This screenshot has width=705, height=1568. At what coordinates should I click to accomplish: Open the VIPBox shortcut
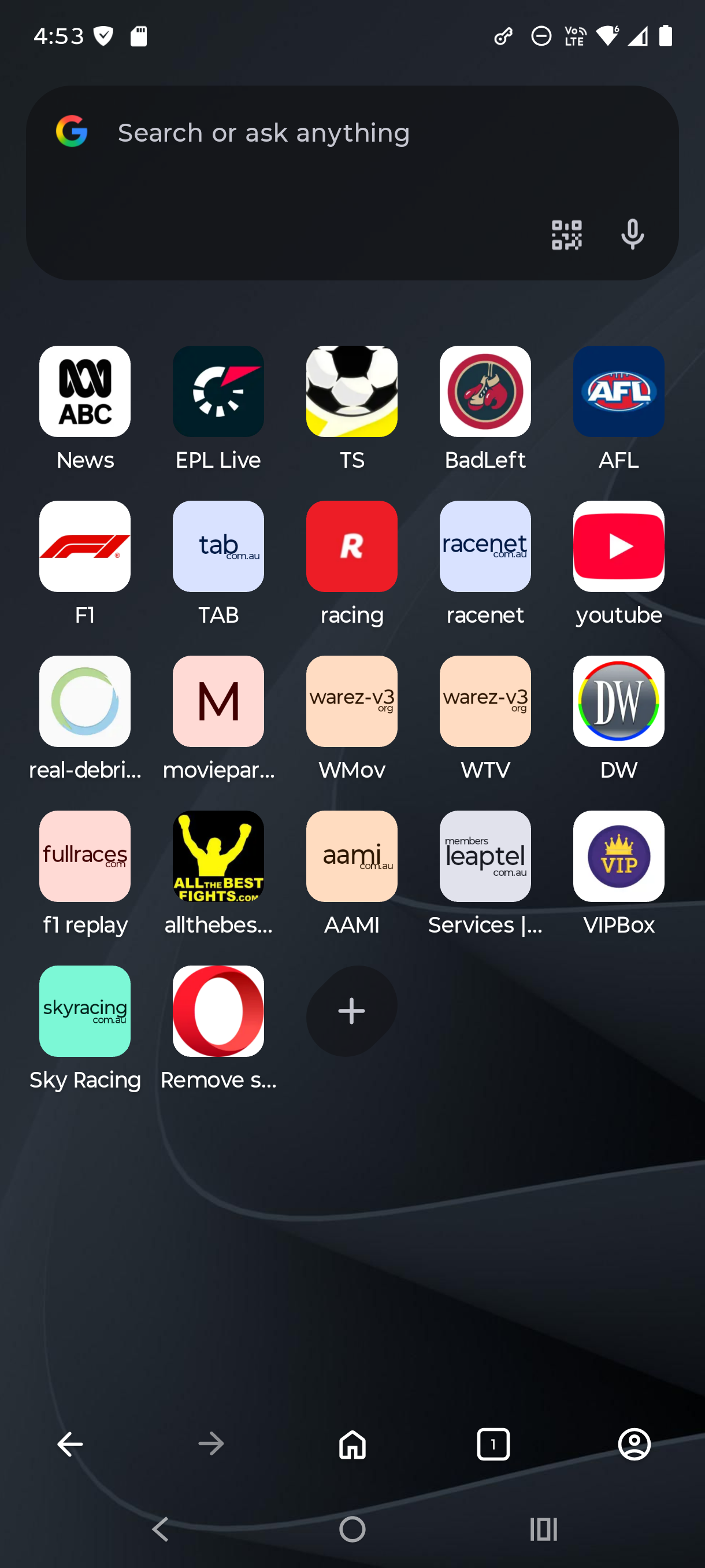tap(618, 856)
